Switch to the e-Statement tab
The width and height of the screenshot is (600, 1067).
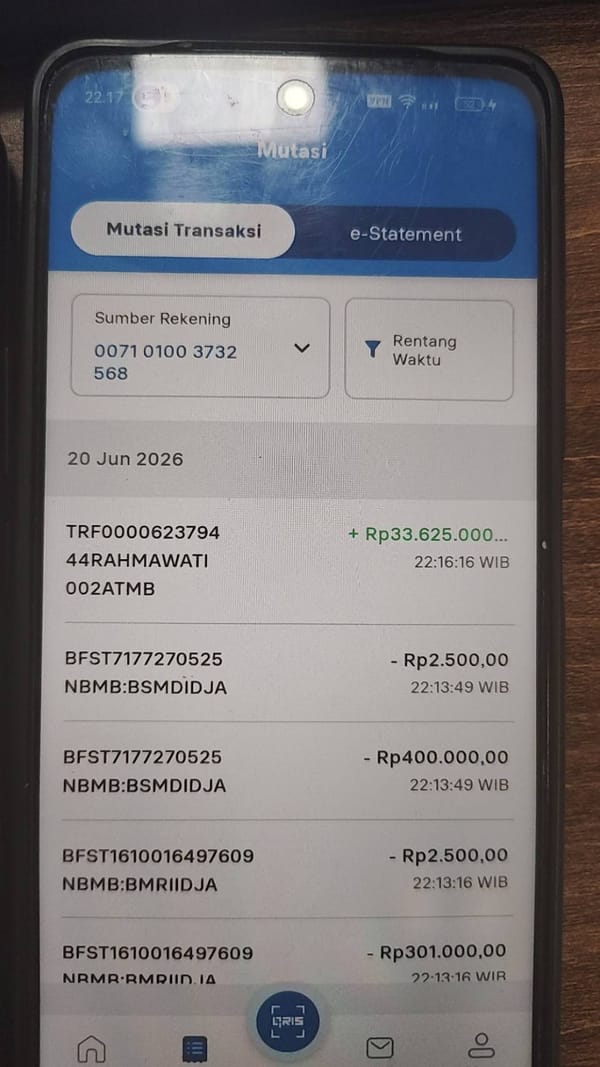click(x=405, y=234)
